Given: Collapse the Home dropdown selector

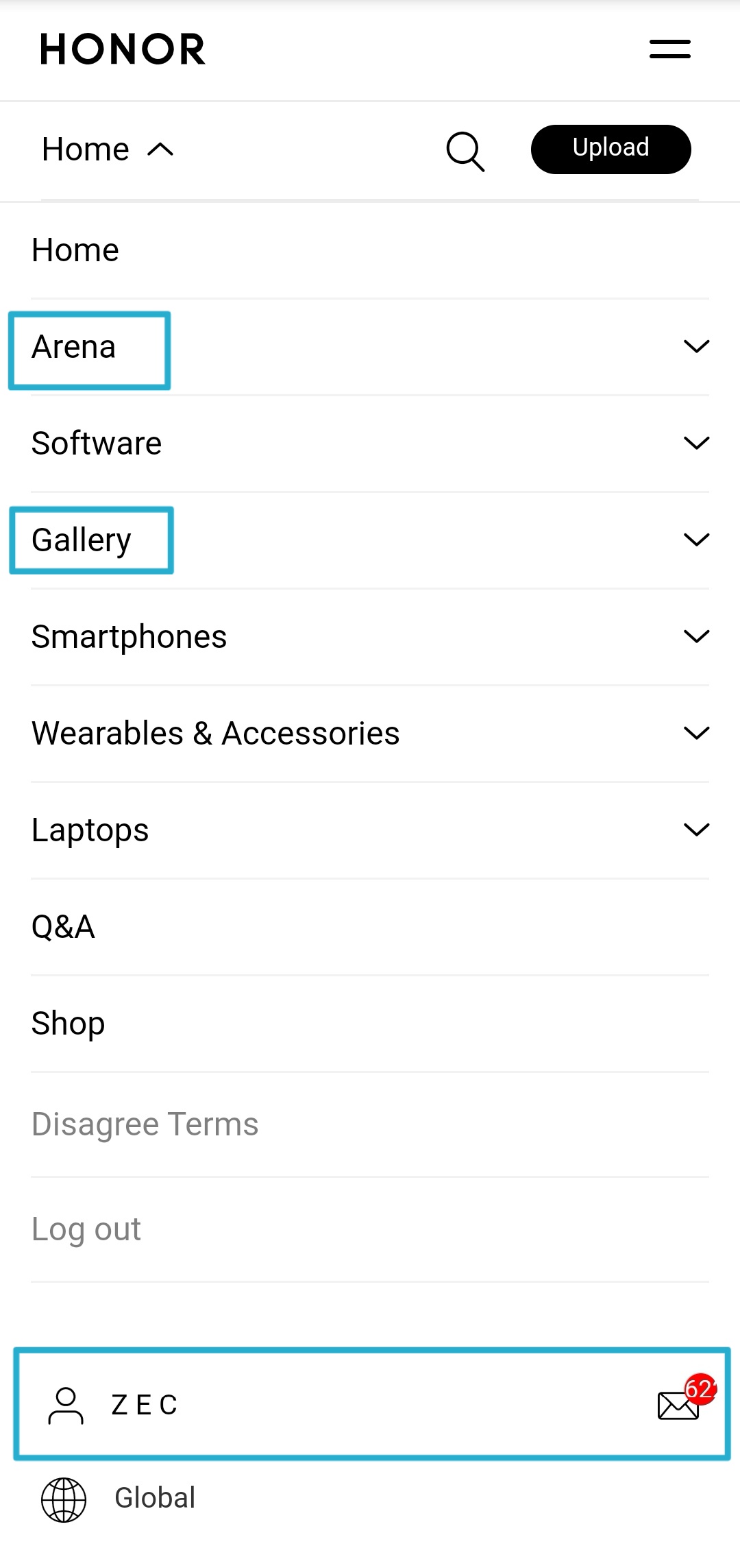Looking at the screenshot, I should (108, 149).
